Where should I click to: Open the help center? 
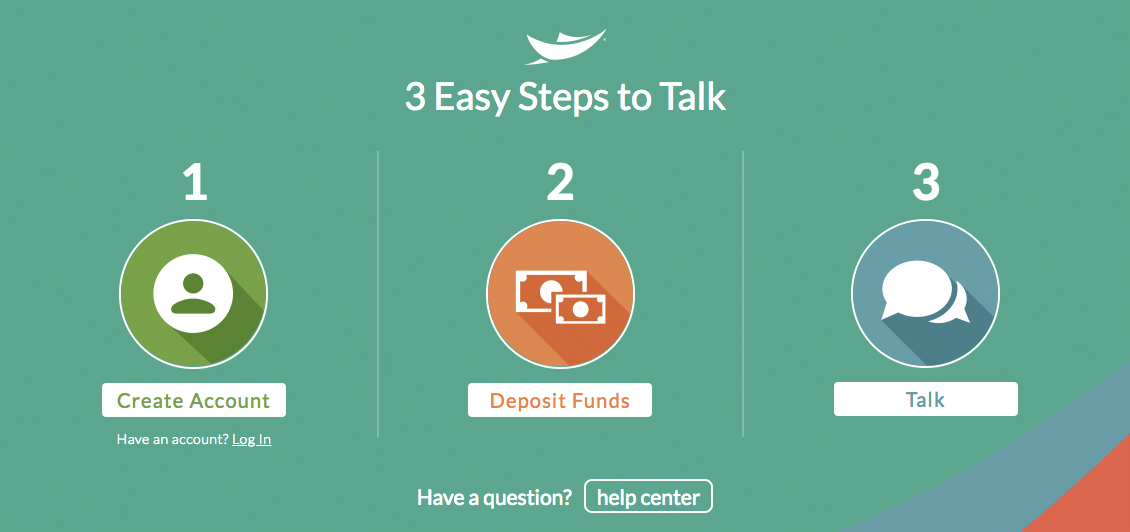(x=648, y=497)
